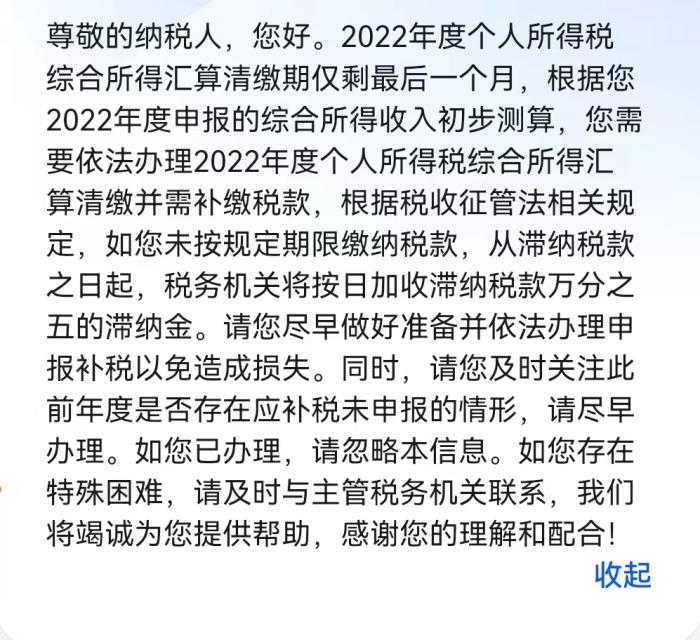Collapse the message with 收起
Screen dimensions: 700x640
click(x=622, y=574)
